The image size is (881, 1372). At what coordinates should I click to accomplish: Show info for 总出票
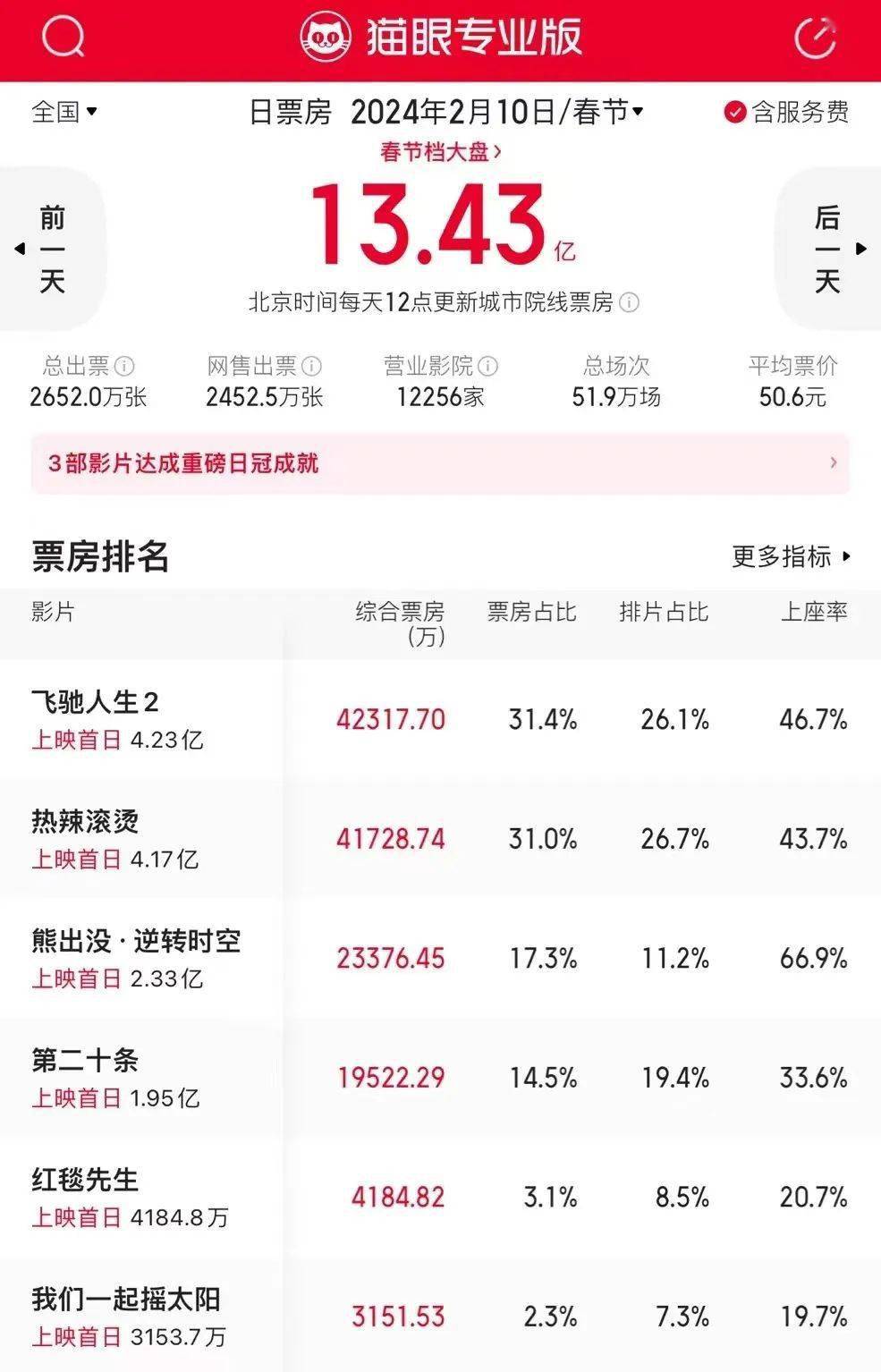pyautogui.click(x=125, y=366)
